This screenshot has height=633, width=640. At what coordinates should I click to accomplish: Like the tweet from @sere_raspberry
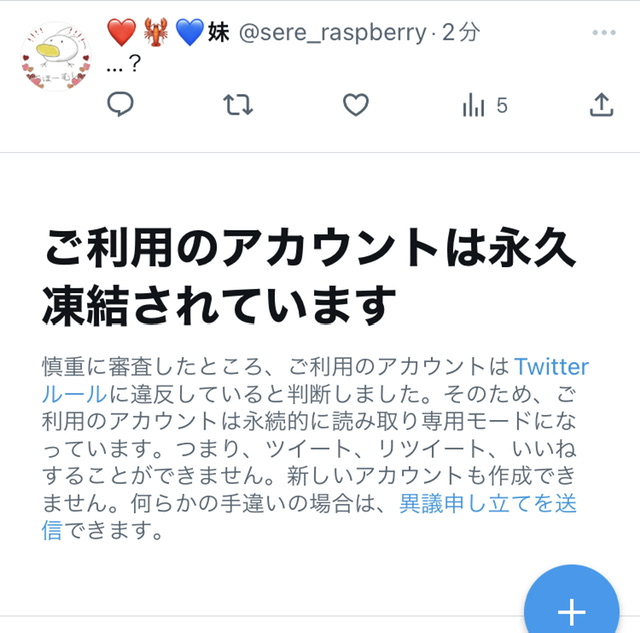click(355, 105)
